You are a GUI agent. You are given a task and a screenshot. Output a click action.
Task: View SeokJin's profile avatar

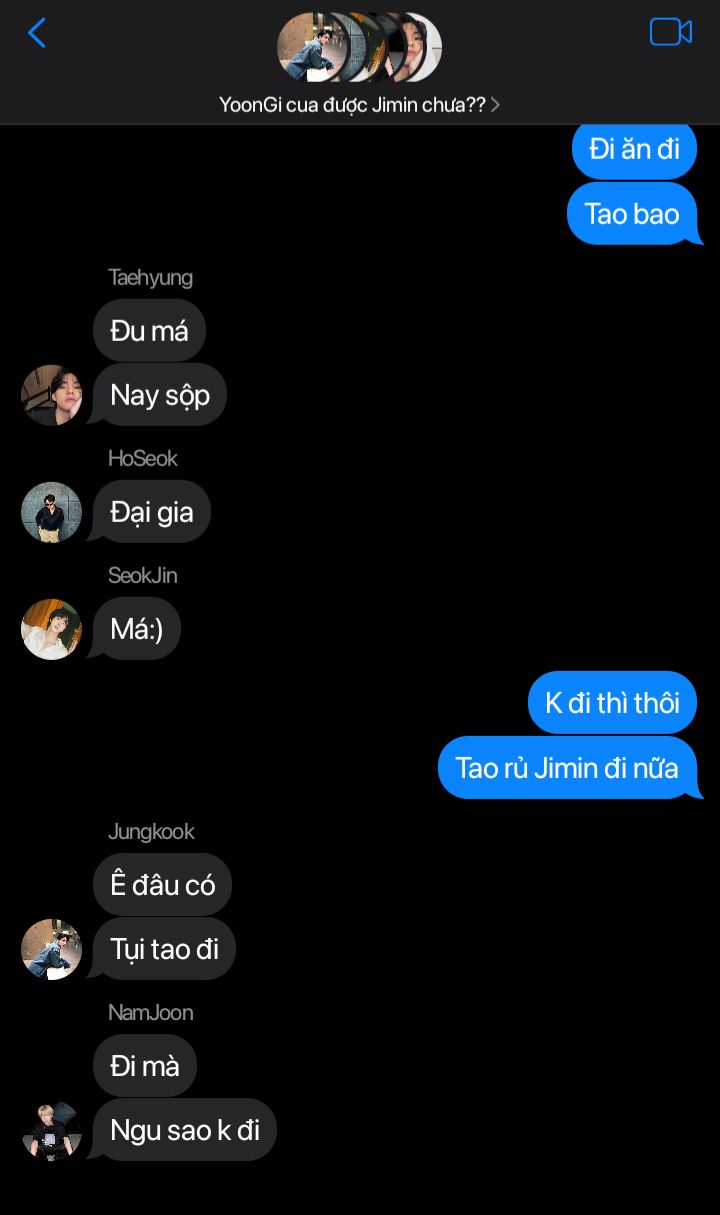pos(51,629)
